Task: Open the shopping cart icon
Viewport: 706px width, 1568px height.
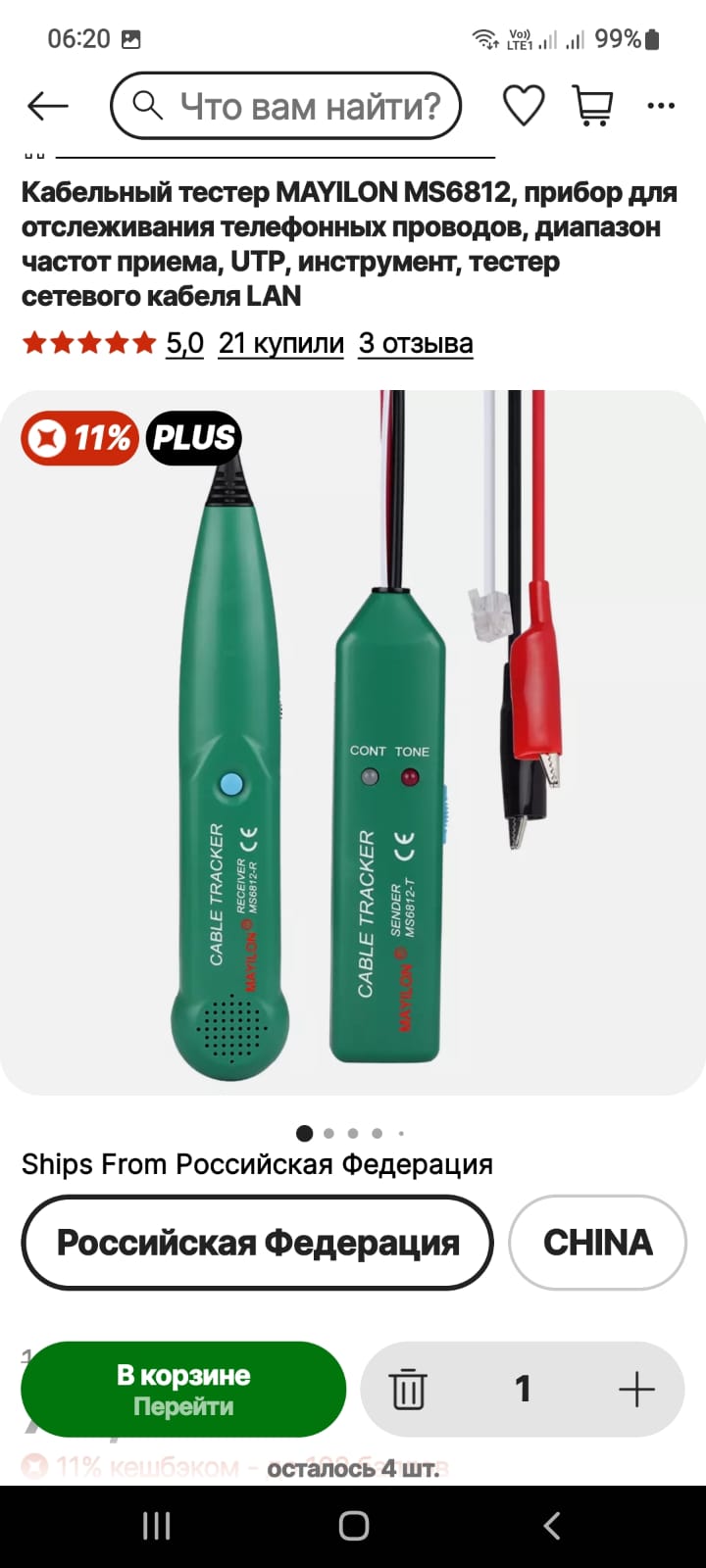Action: [592, 106]
